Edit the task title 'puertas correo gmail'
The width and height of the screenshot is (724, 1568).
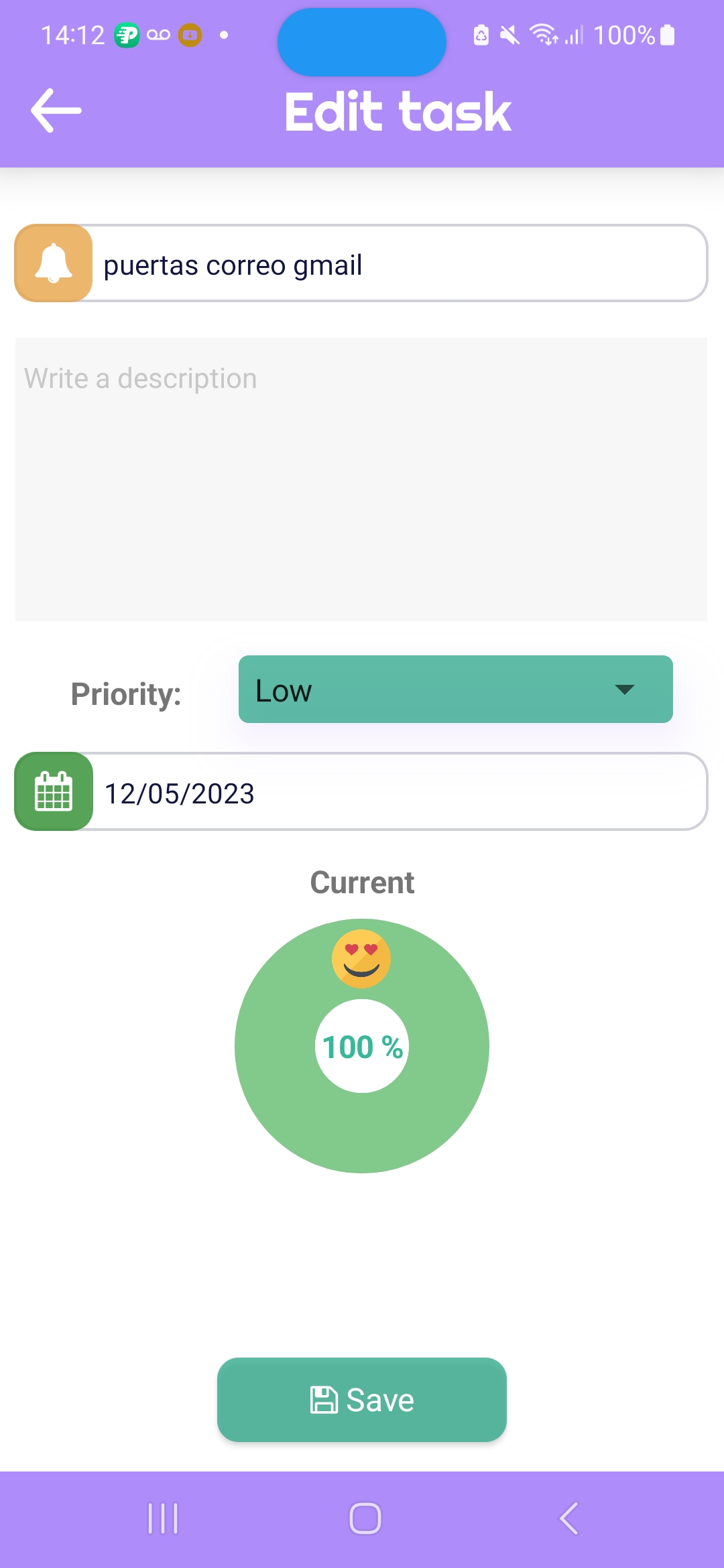[396, 265]
